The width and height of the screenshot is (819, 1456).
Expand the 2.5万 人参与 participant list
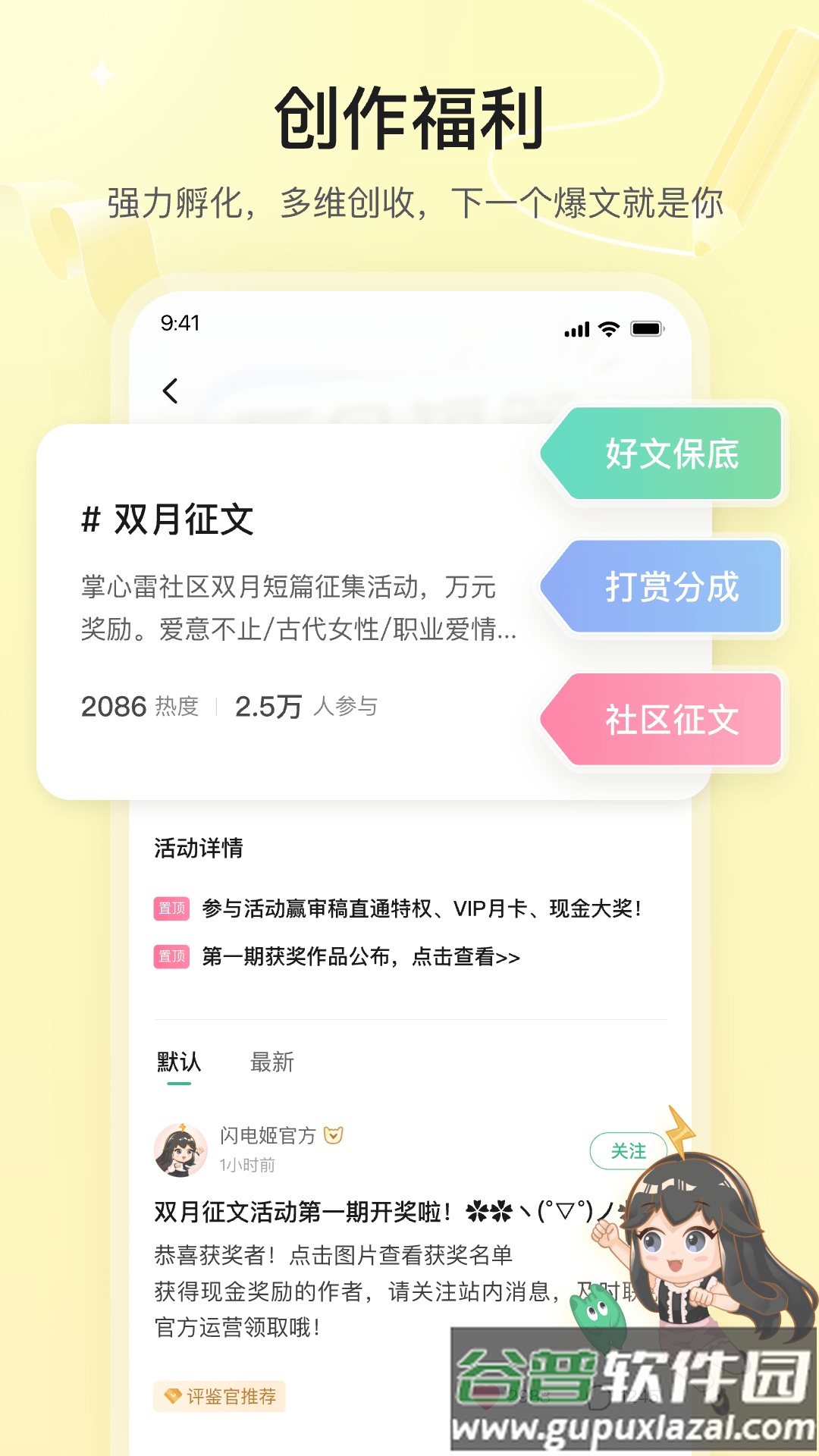tap(306, 707)
